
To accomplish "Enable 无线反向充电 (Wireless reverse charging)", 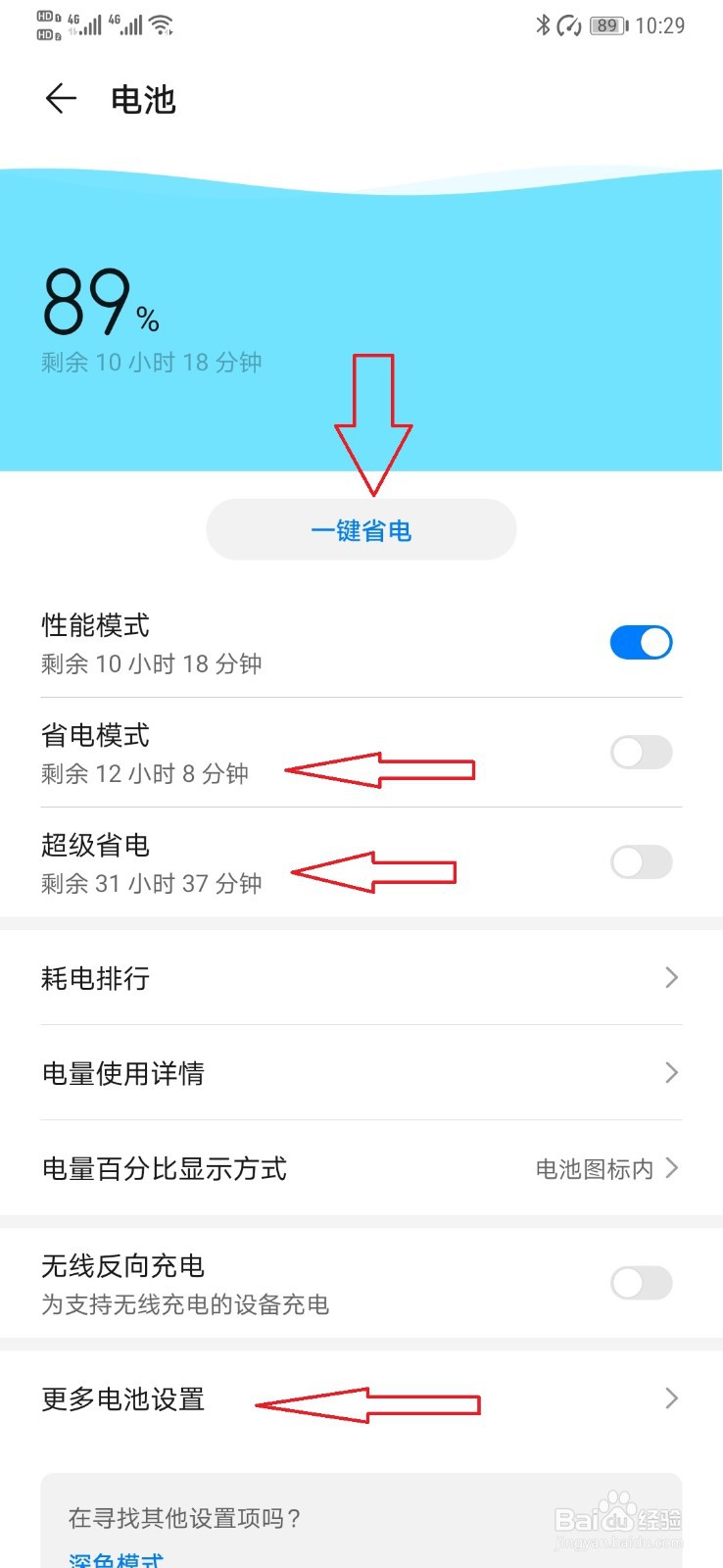I will point(641,1283).
